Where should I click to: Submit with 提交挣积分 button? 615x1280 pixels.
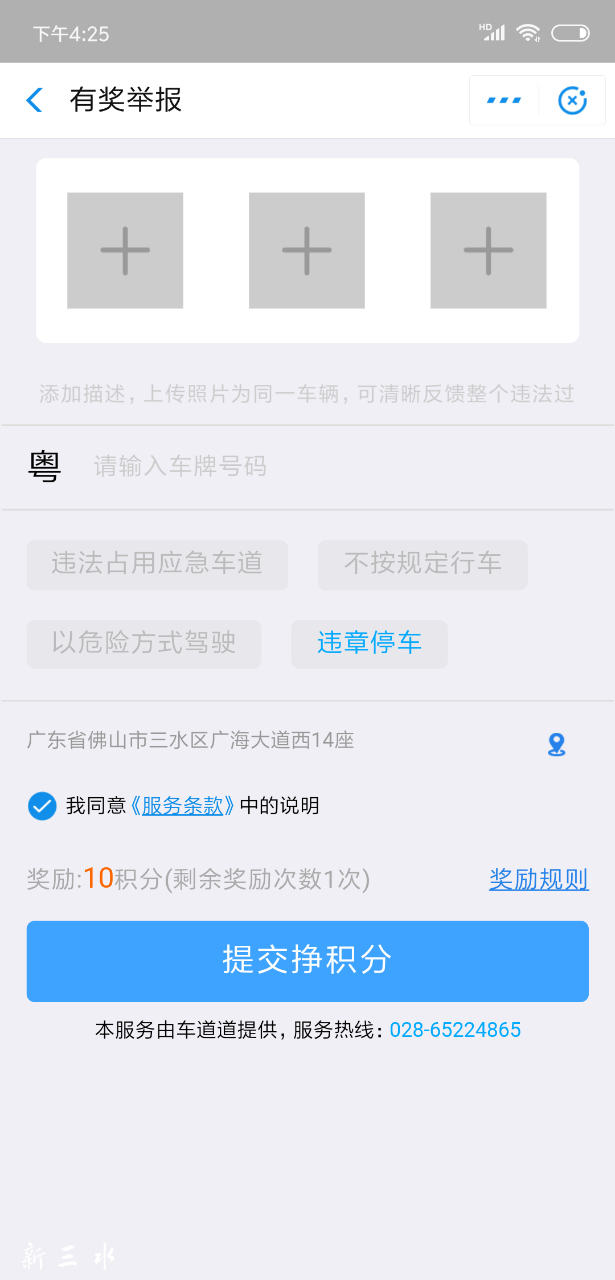307,960
